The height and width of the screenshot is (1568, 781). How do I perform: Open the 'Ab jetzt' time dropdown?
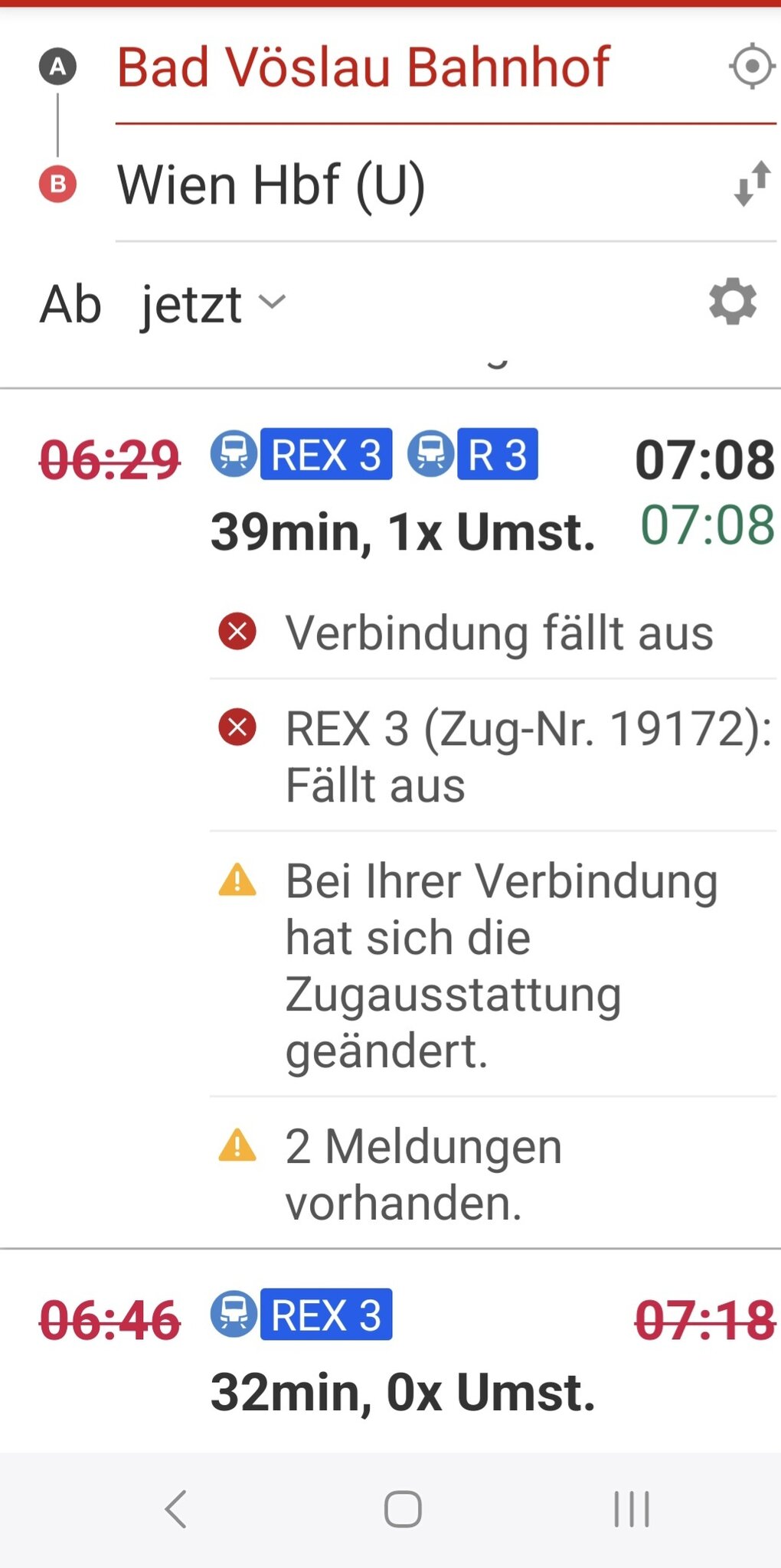pyautogui.click(x=163, y=304)
